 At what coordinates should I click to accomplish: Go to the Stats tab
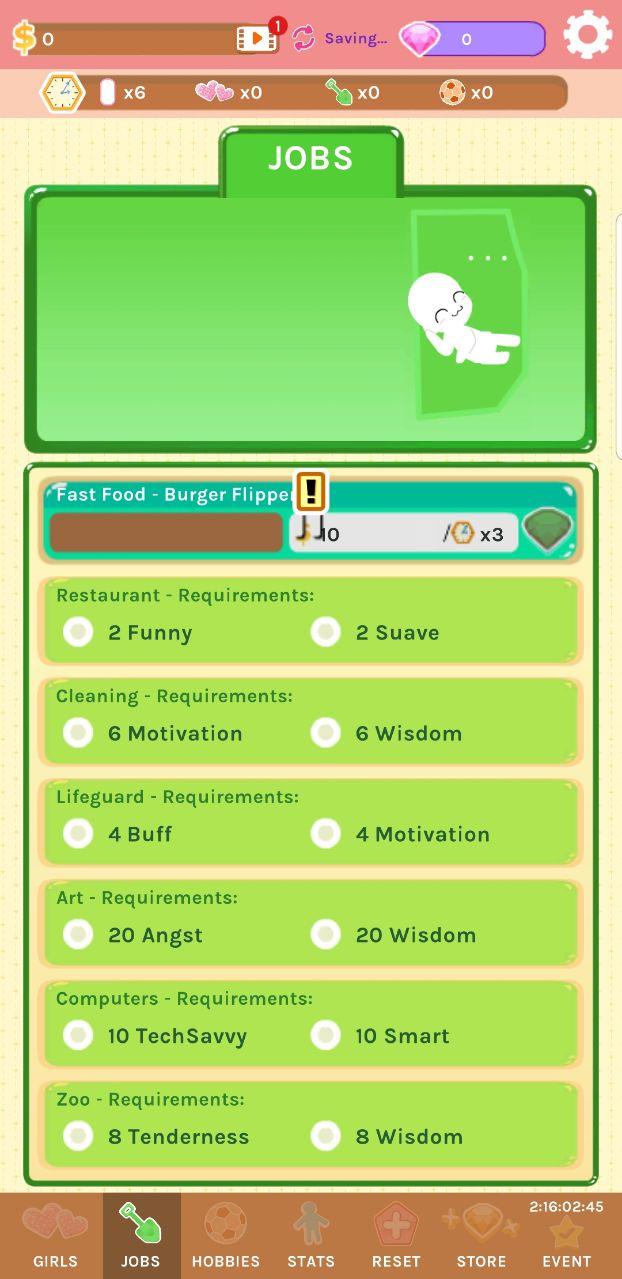coord(310,1236)
